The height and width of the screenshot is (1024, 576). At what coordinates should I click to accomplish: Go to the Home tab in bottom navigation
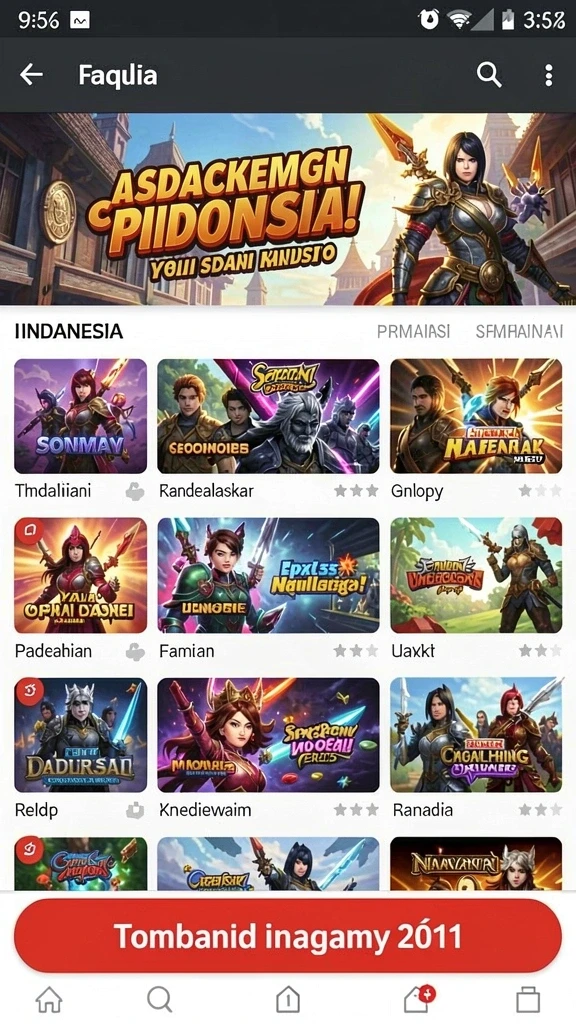pyautogui.click(x=49, y=999)
